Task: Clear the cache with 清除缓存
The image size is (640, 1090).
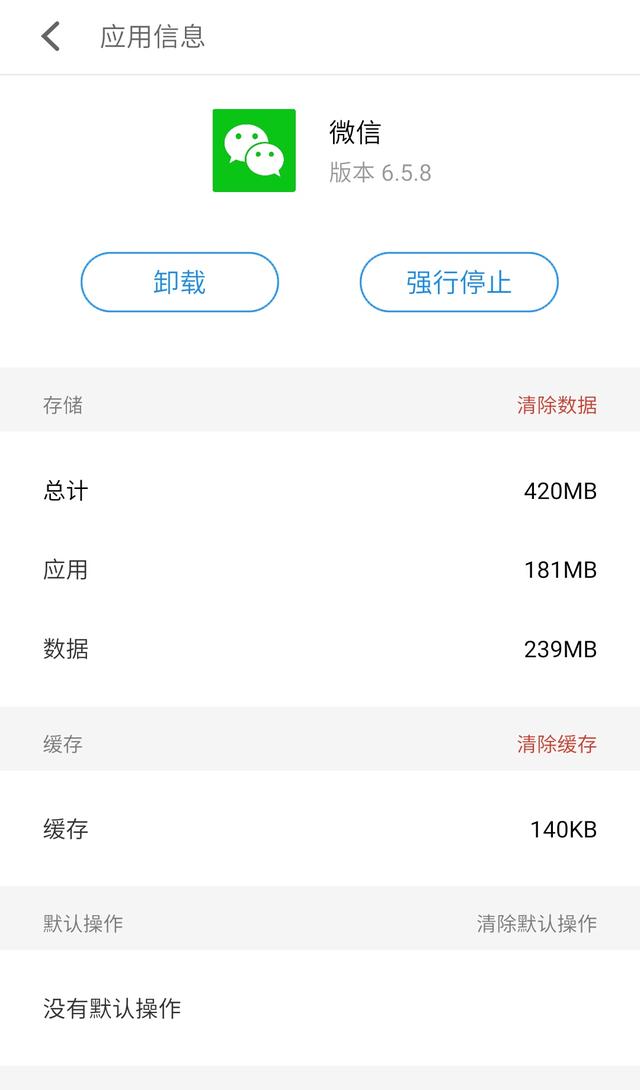Action: [x=556, y=744]
